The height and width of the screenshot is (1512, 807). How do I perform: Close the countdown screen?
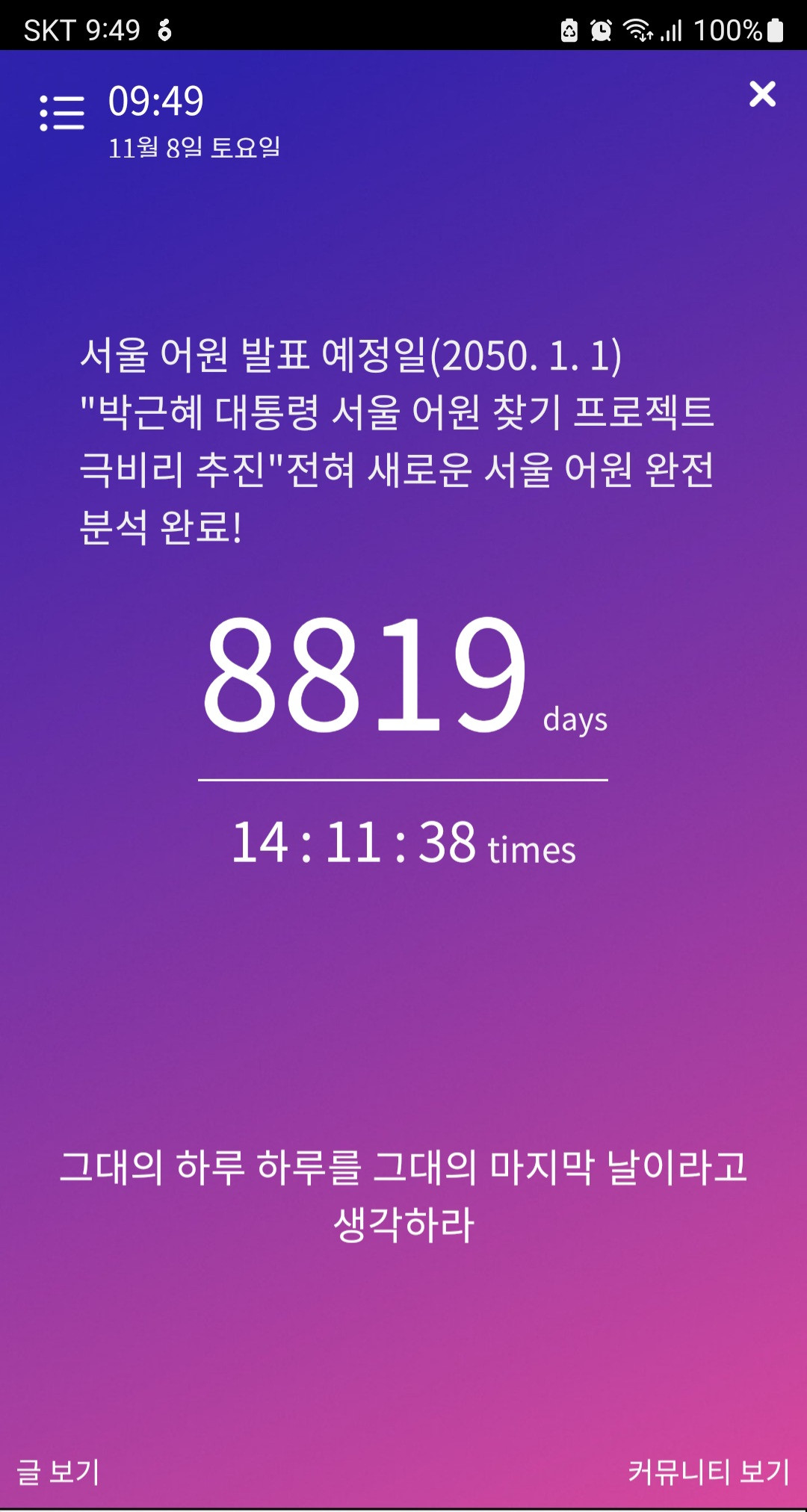point(762,94)
